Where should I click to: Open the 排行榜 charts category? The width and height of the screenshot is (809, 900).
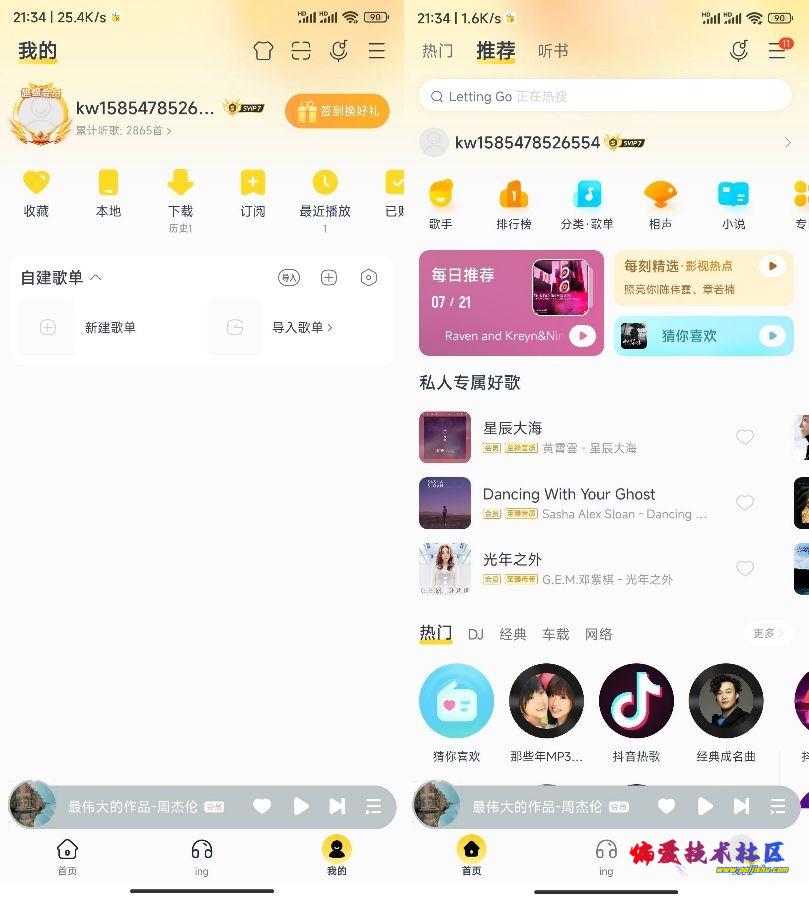pyautogui.click(x=514, y=205)
